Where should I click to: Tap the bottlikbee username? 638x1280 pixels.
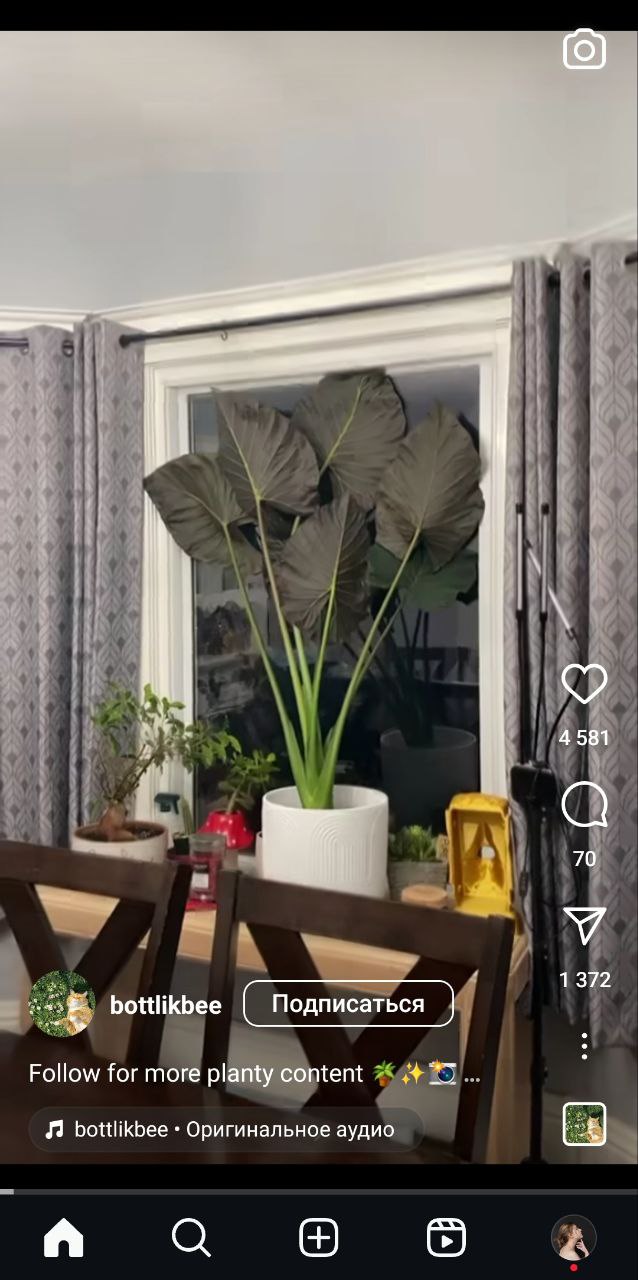(x=166, y=1005)
